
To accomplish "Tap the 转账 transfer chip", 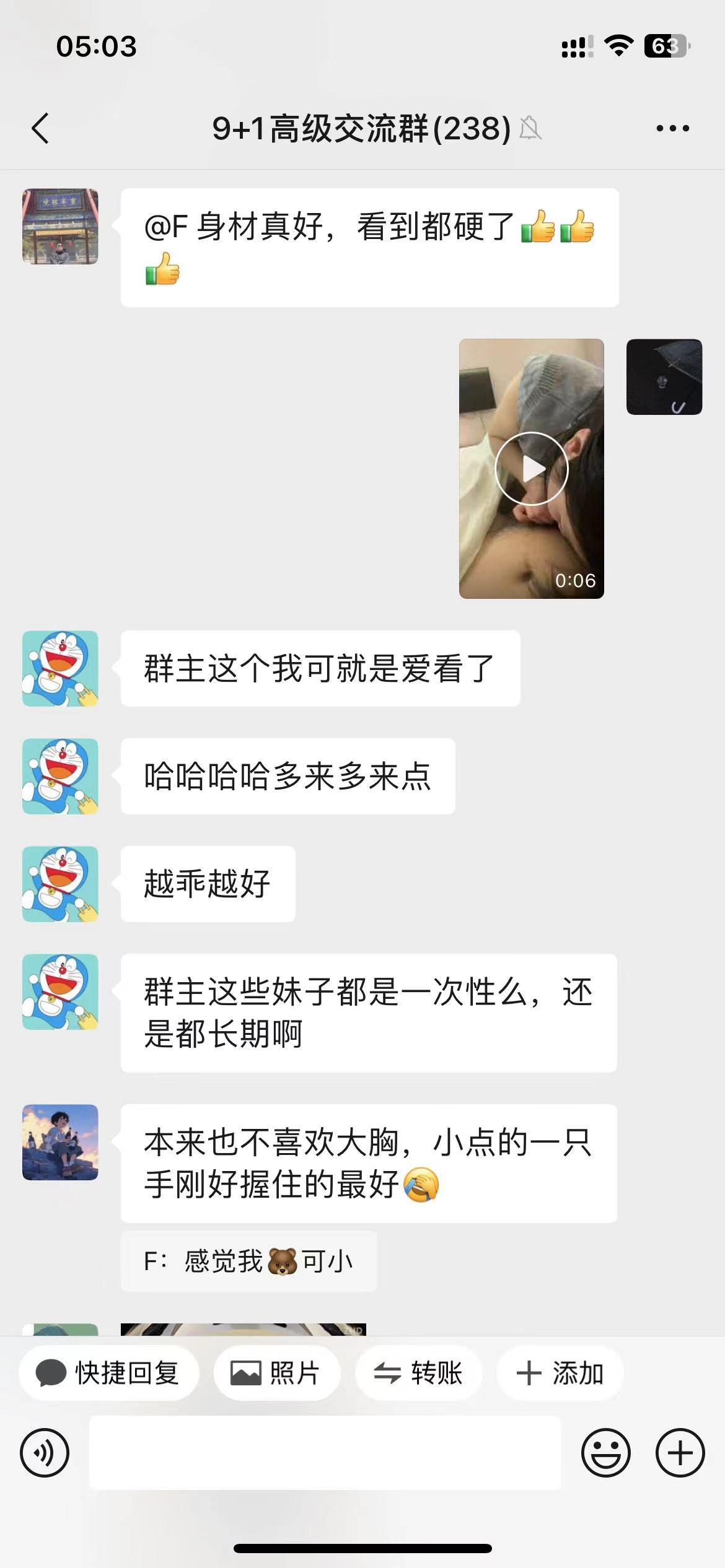I will pyautogui.click(x=418, y=1374).
